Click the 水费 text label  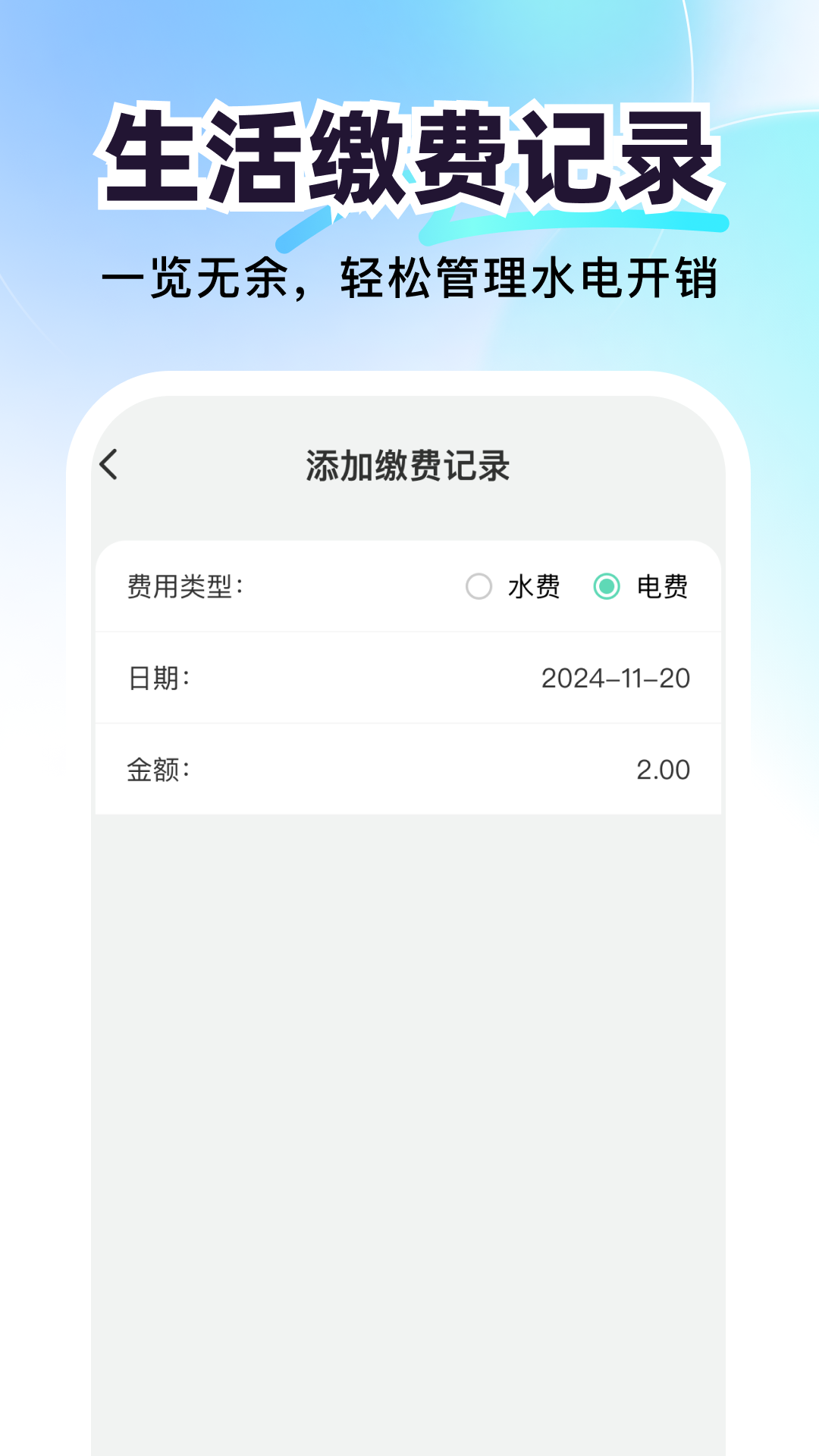[535, 585]
